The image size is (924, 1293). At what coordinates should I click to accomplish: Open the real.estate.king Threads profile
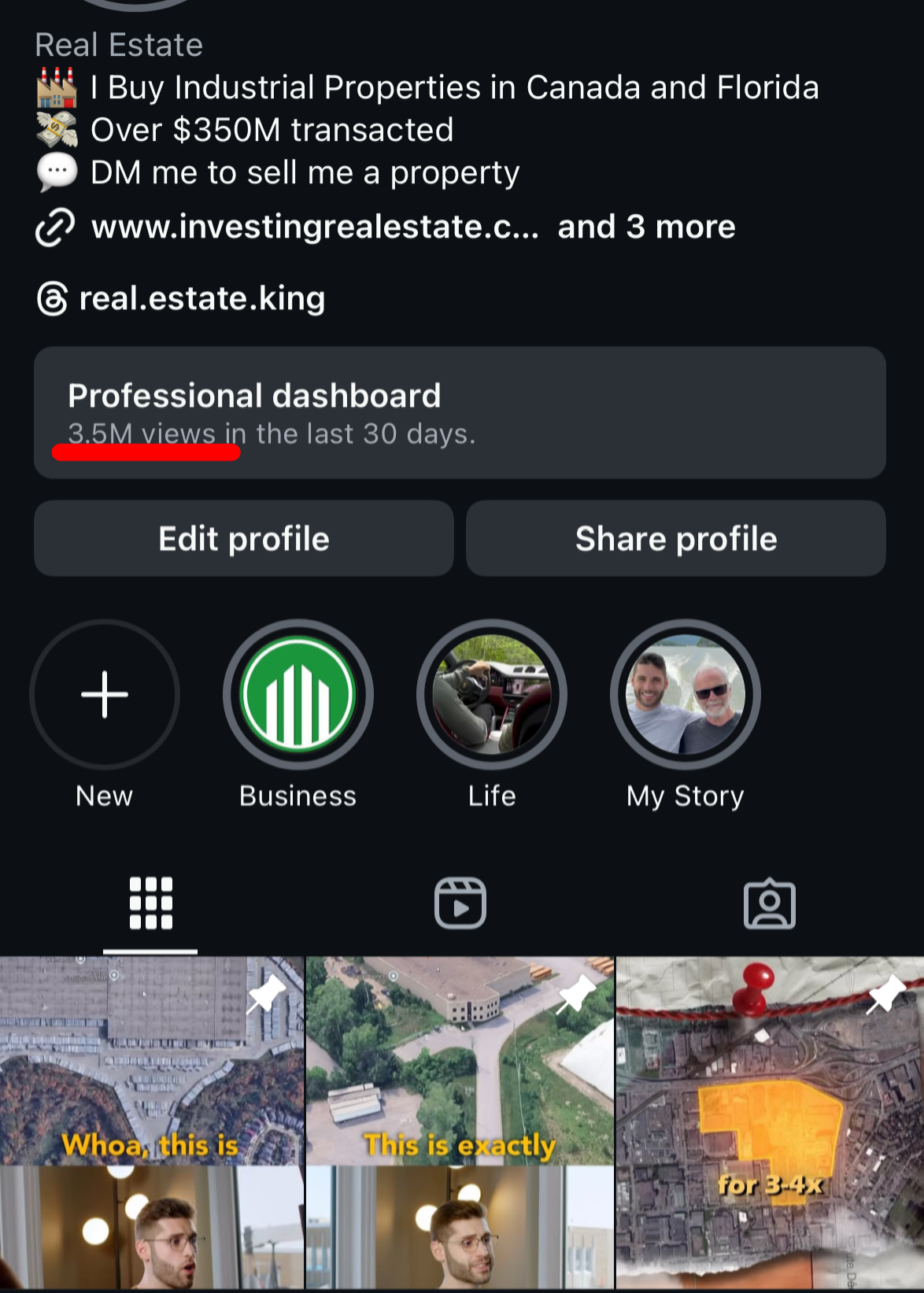pyautogui.click(x=201, y=299)
